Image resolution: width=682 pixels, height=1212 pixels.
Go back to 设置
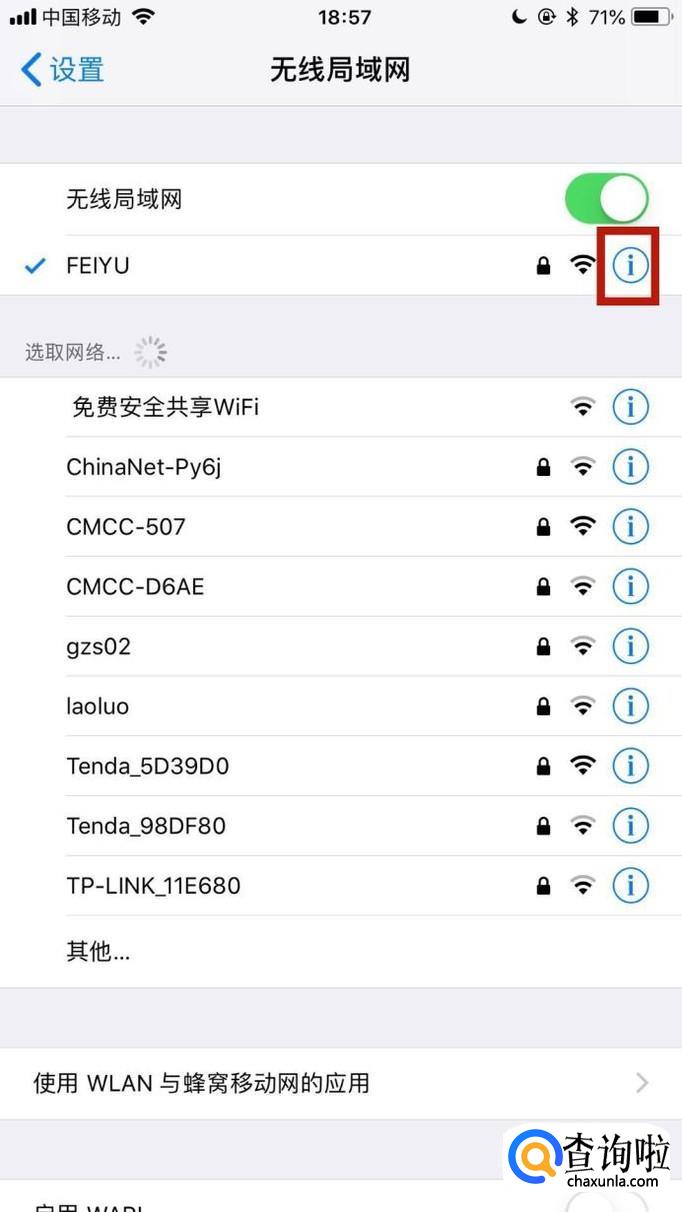coord(62,70)
